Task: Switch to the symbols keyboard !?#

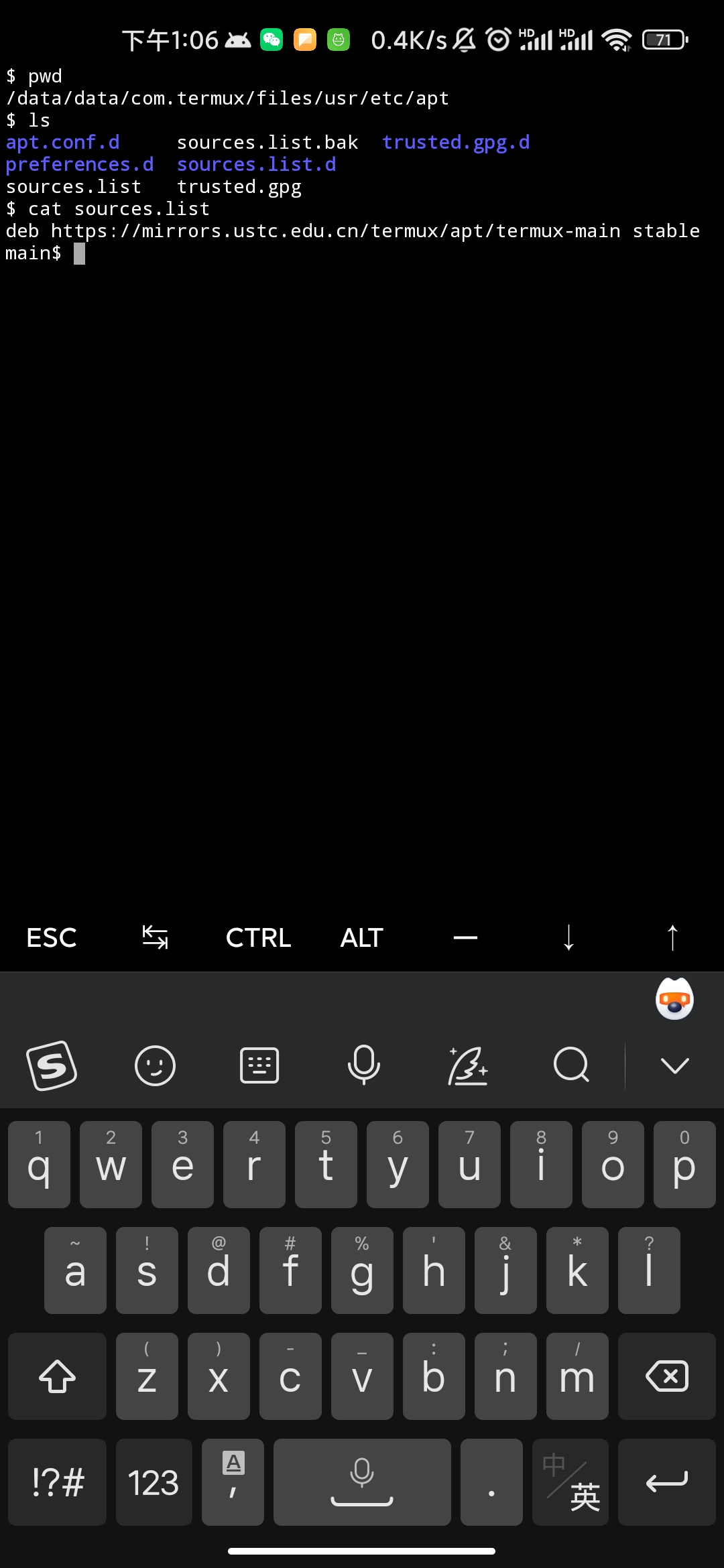Action: coord(58,1482)
